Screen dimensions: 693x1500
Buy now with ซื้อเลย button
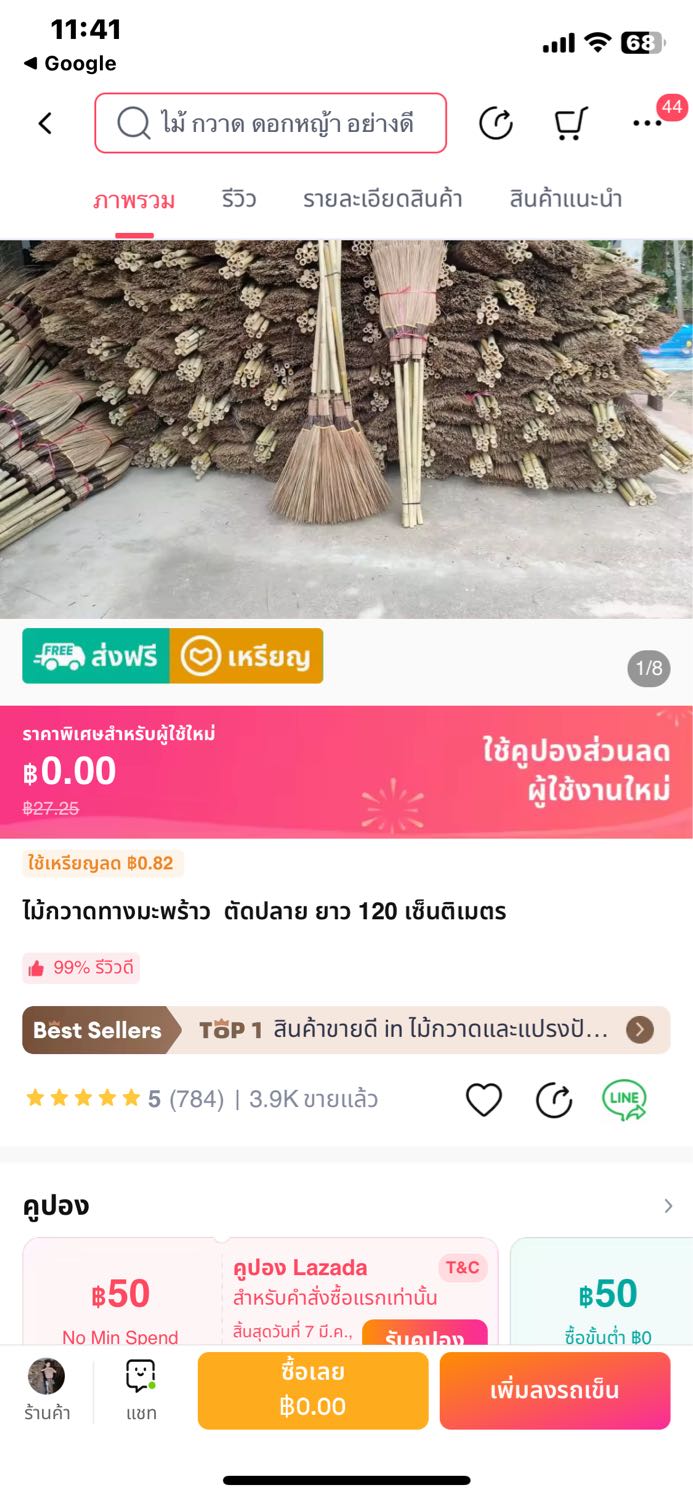(313, 1390)
